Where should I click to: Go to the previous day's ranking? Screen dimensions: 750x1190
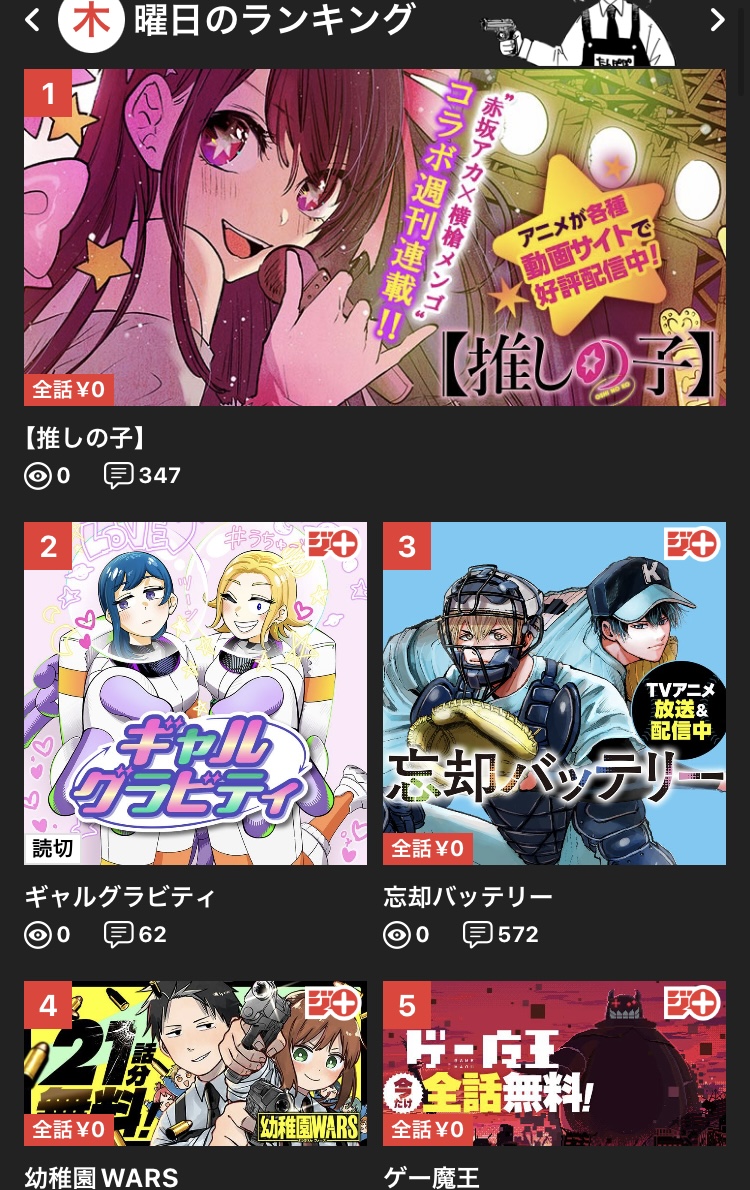[33, 20]
